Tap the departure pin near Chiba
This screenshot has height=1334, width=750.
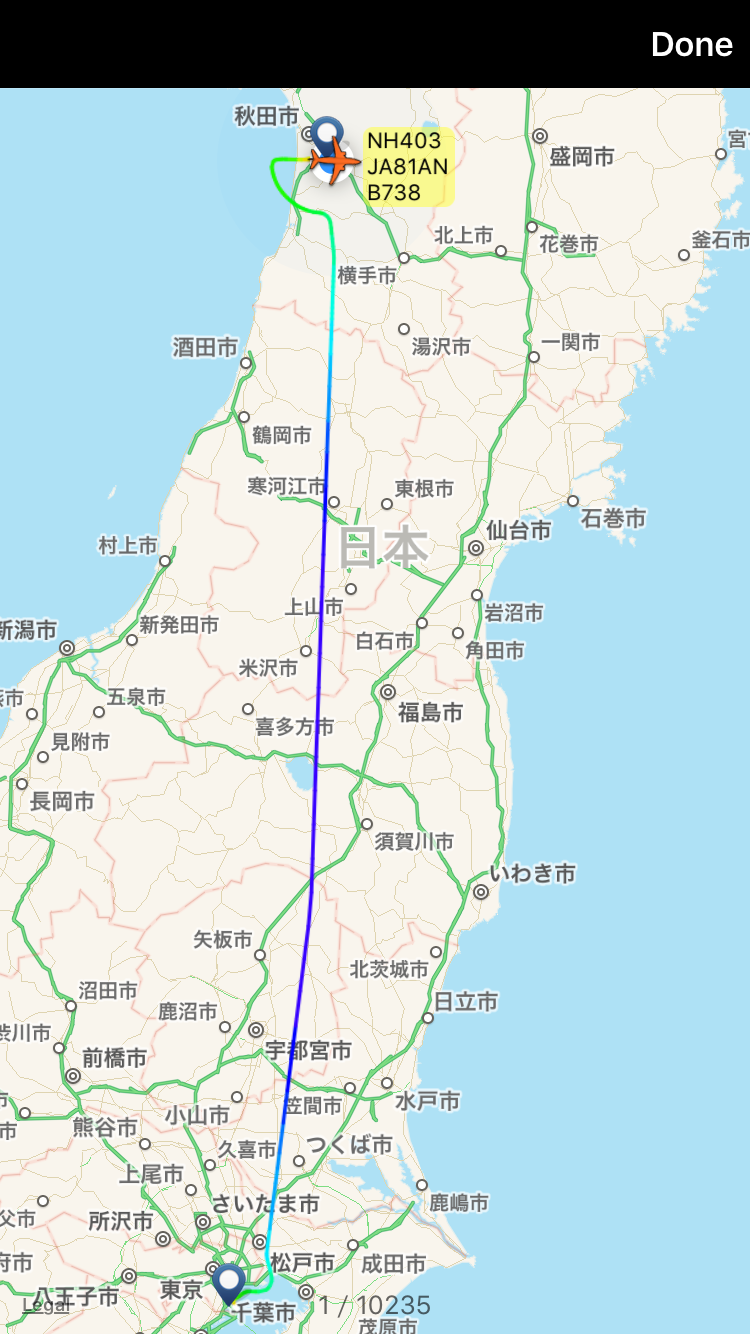[x=230, y=1284]
